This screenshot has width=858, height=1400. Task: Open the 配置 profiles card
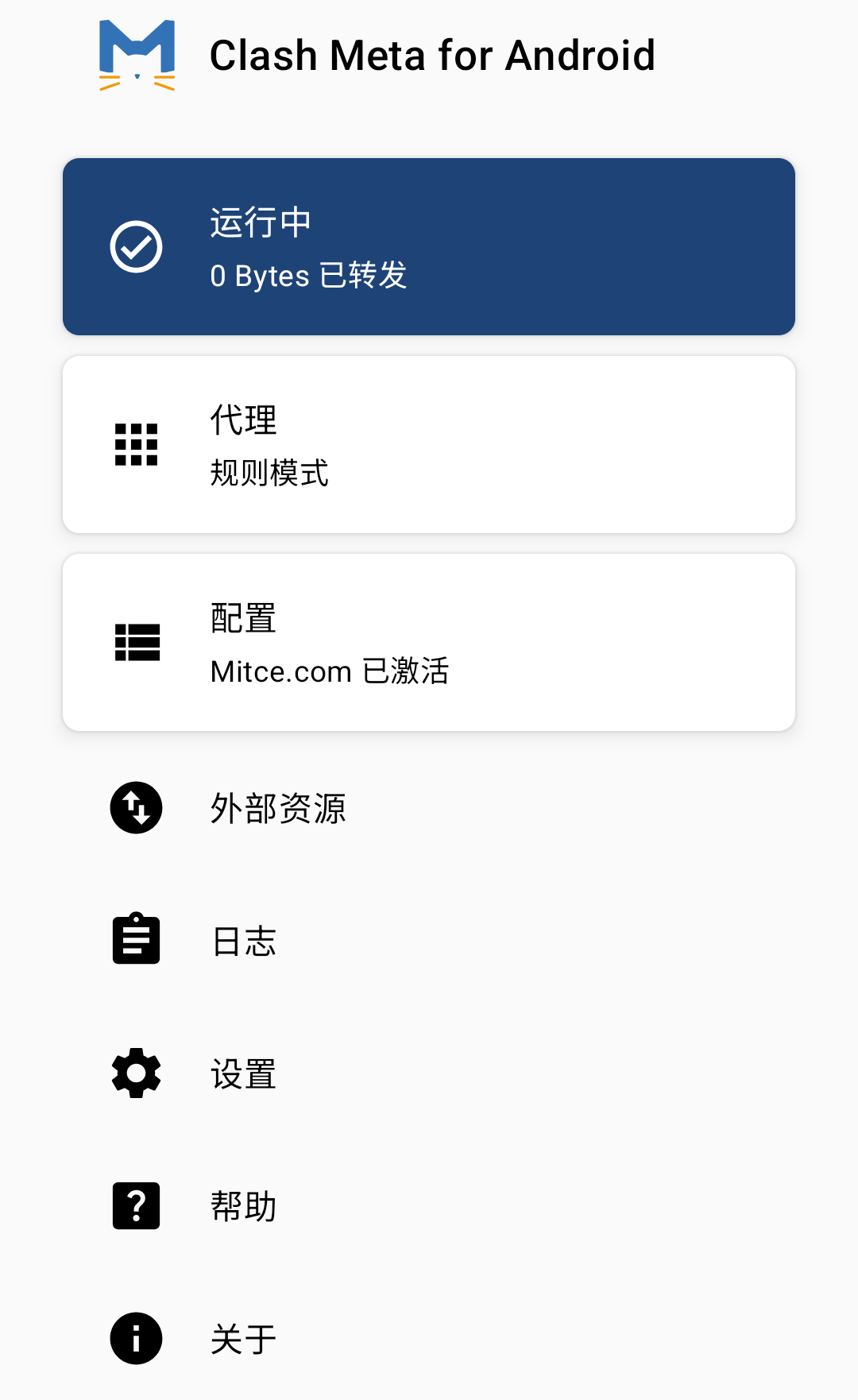click(x=429, y=642)
